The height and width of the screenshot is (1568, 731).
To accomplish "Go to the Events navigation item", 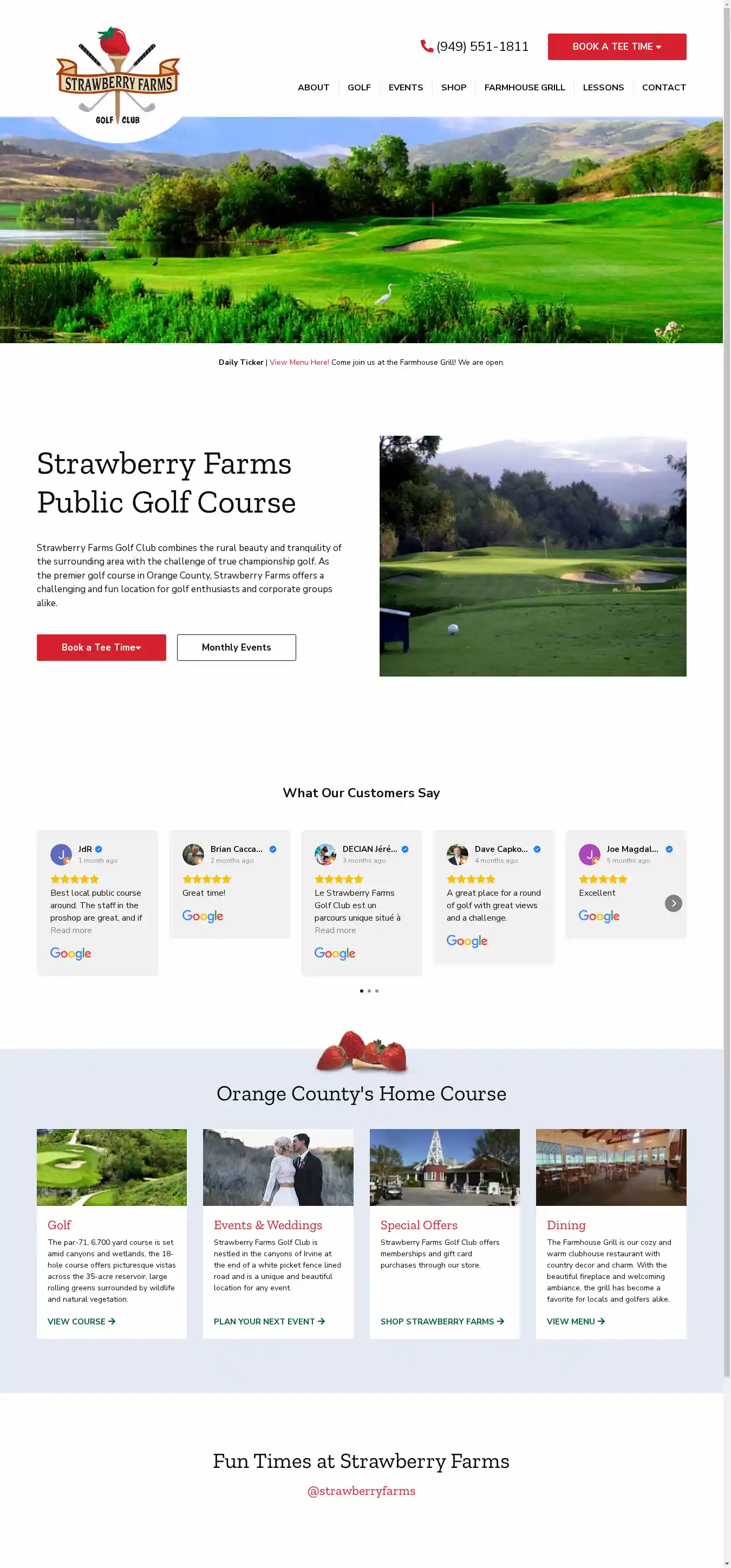I will point(405,88).
